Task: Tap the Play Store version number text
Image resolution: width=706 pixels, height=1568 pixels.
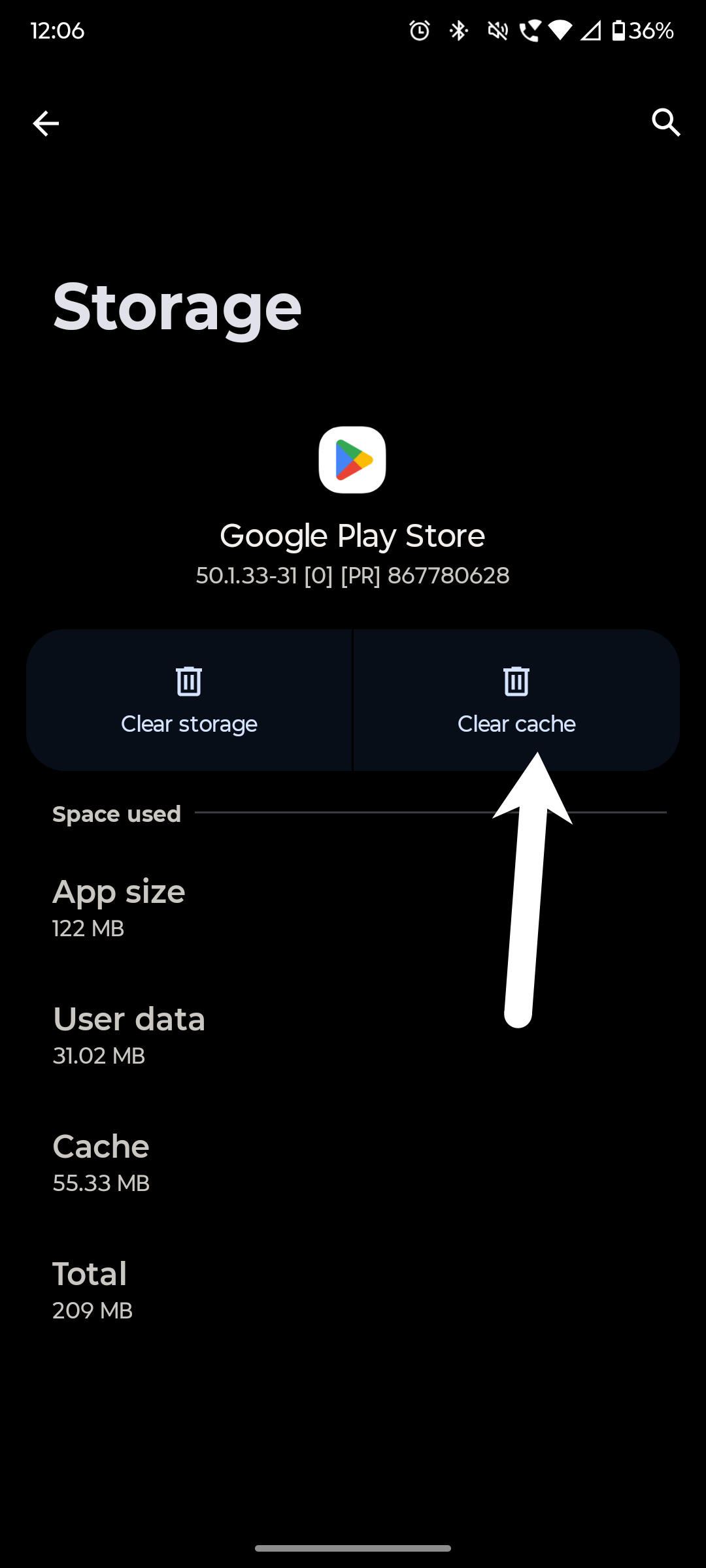Action: [x=353, y=576]
